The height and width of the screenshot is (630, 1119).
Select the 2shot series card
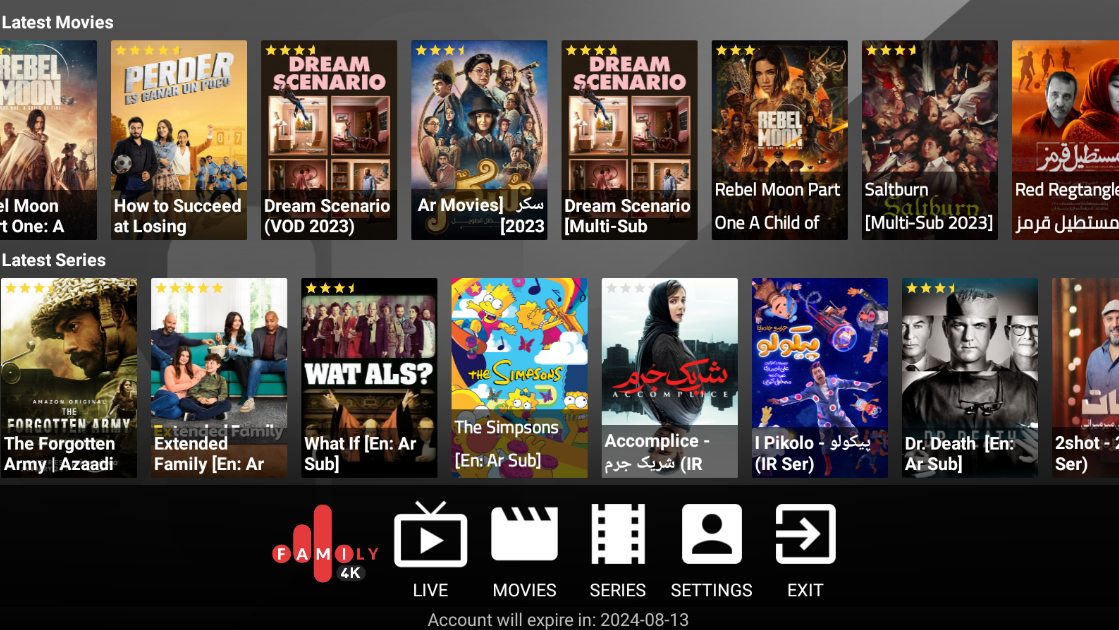(x=1085, y=377)
